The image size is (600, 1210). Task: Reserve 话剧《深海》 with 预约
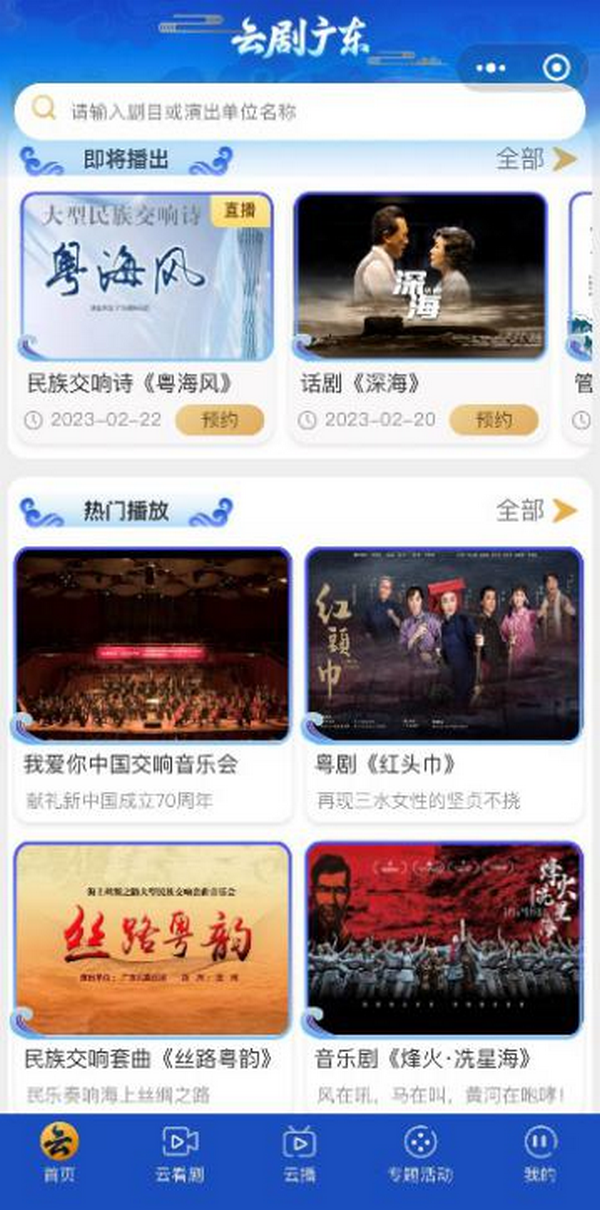coord(493,420)
